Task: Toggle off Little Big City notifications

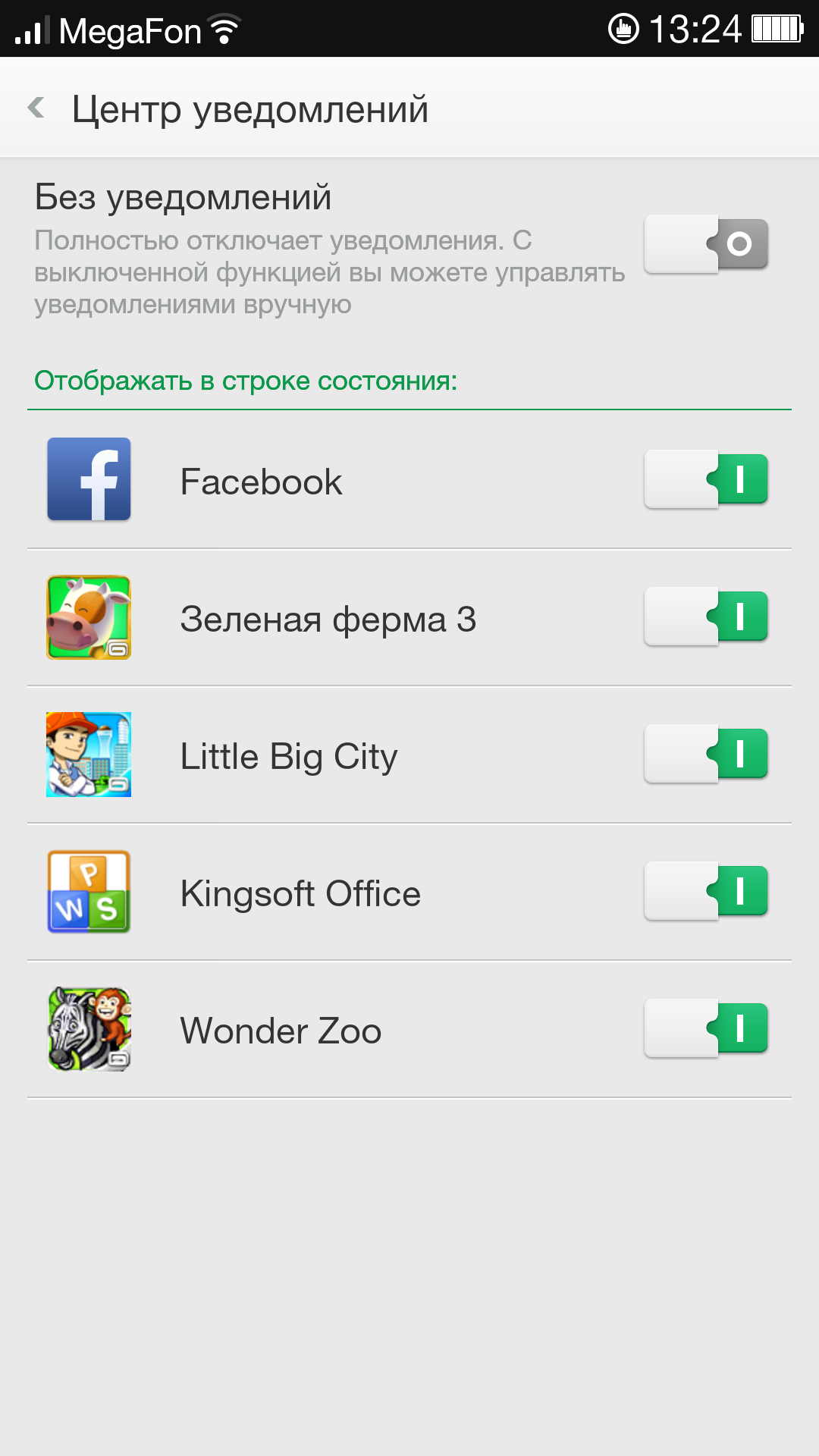Action: (x=706, y=754)
